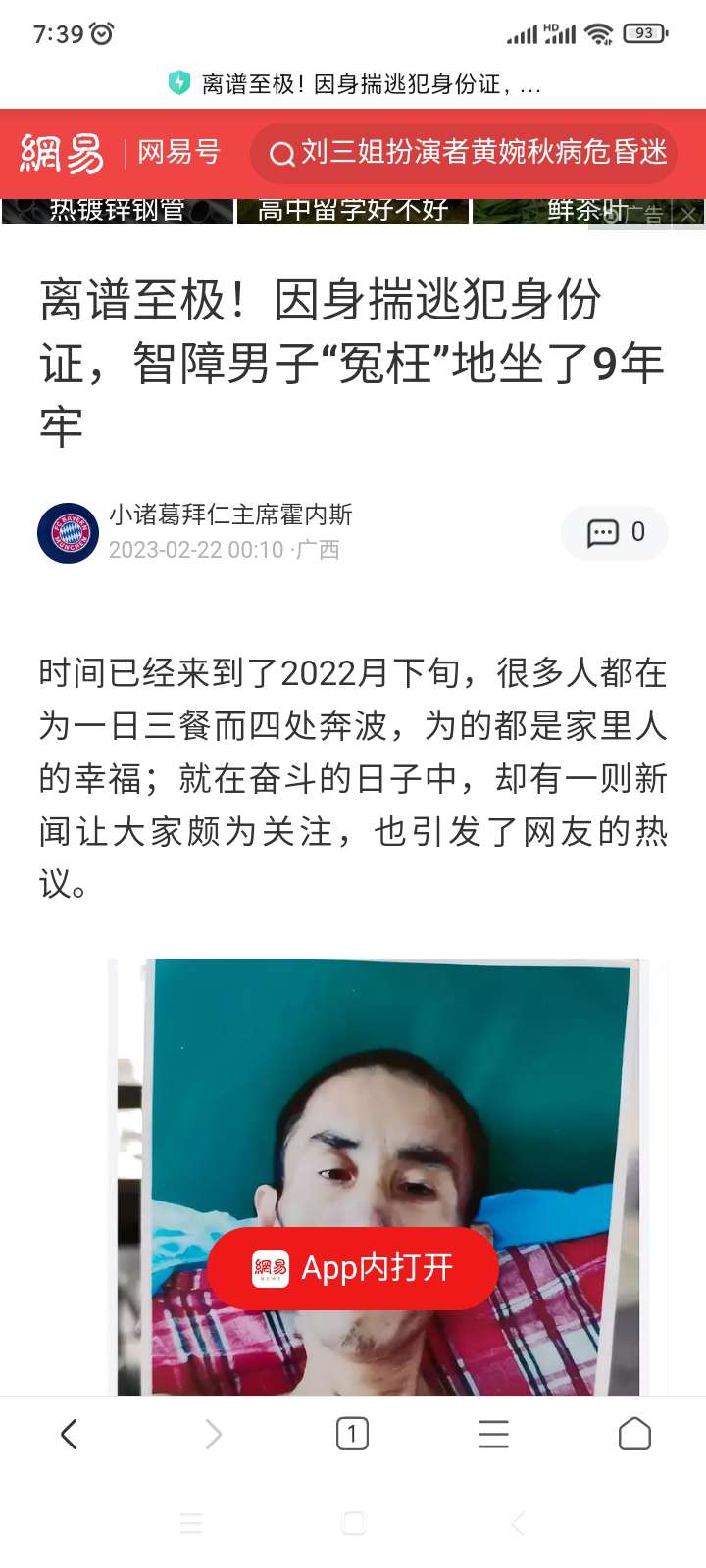Open the 鲜茶叶 ad tile
Image resolution: width=706 pixels, height=1568 pixels.
click(549, 211)
